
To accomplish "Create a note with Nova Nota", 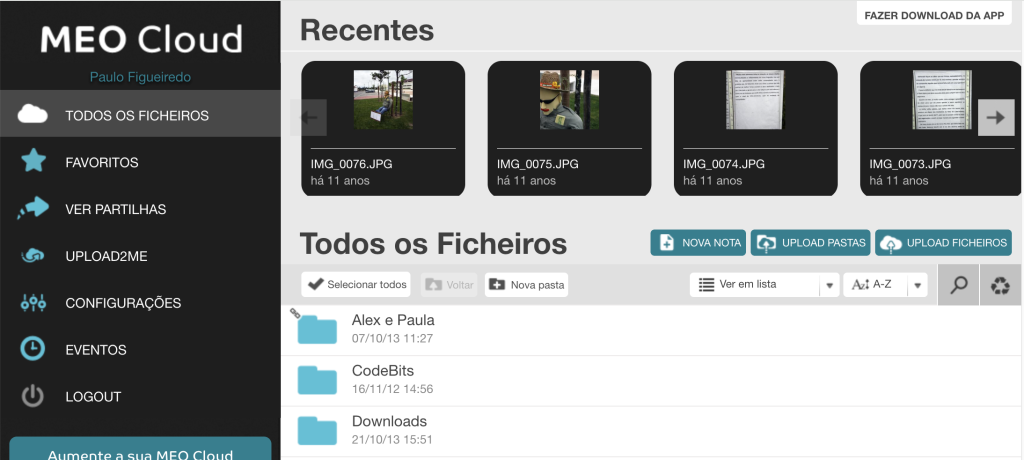I will 698,243.
